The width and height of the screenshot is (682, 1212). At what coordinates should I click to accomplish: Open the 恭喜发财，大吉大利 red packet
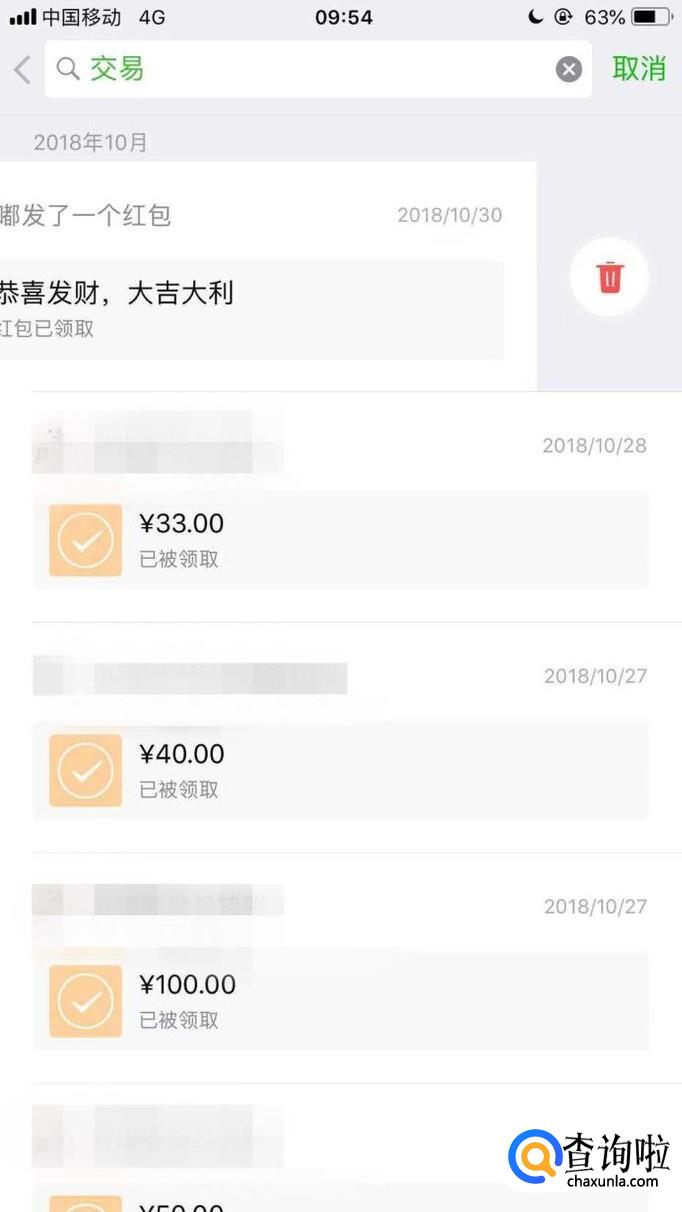(x=250, y=309)
